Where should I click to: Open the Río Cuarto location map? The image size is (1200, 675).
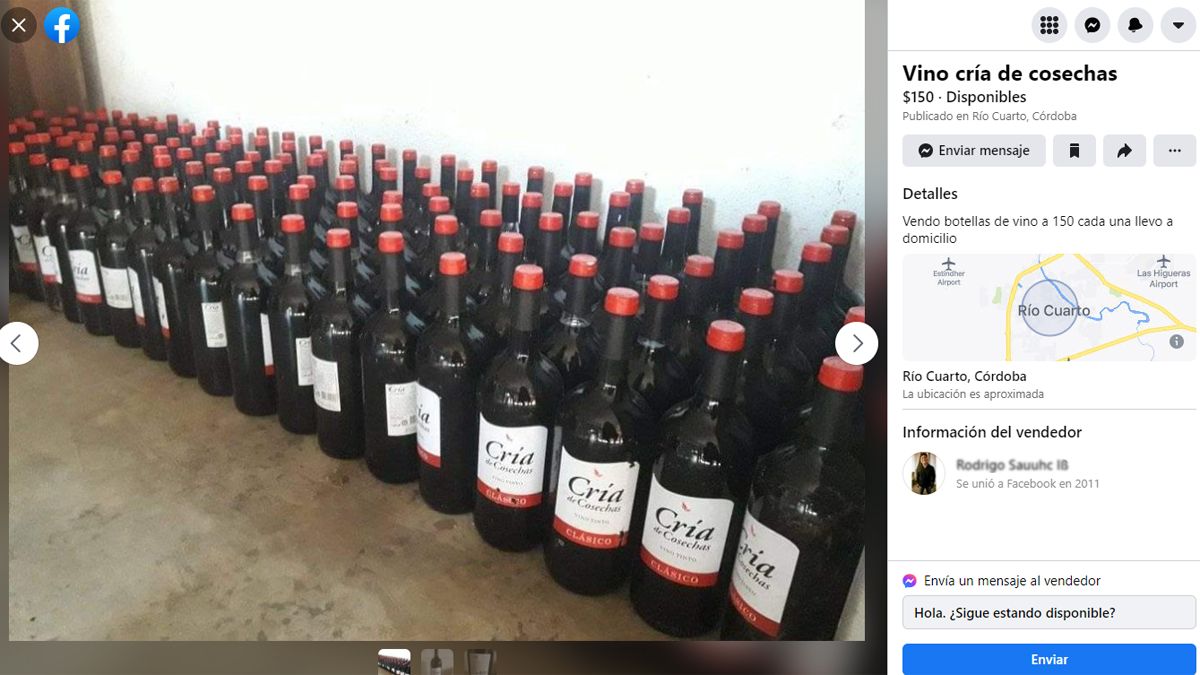pyautogui.click(x=1048, y=307)
